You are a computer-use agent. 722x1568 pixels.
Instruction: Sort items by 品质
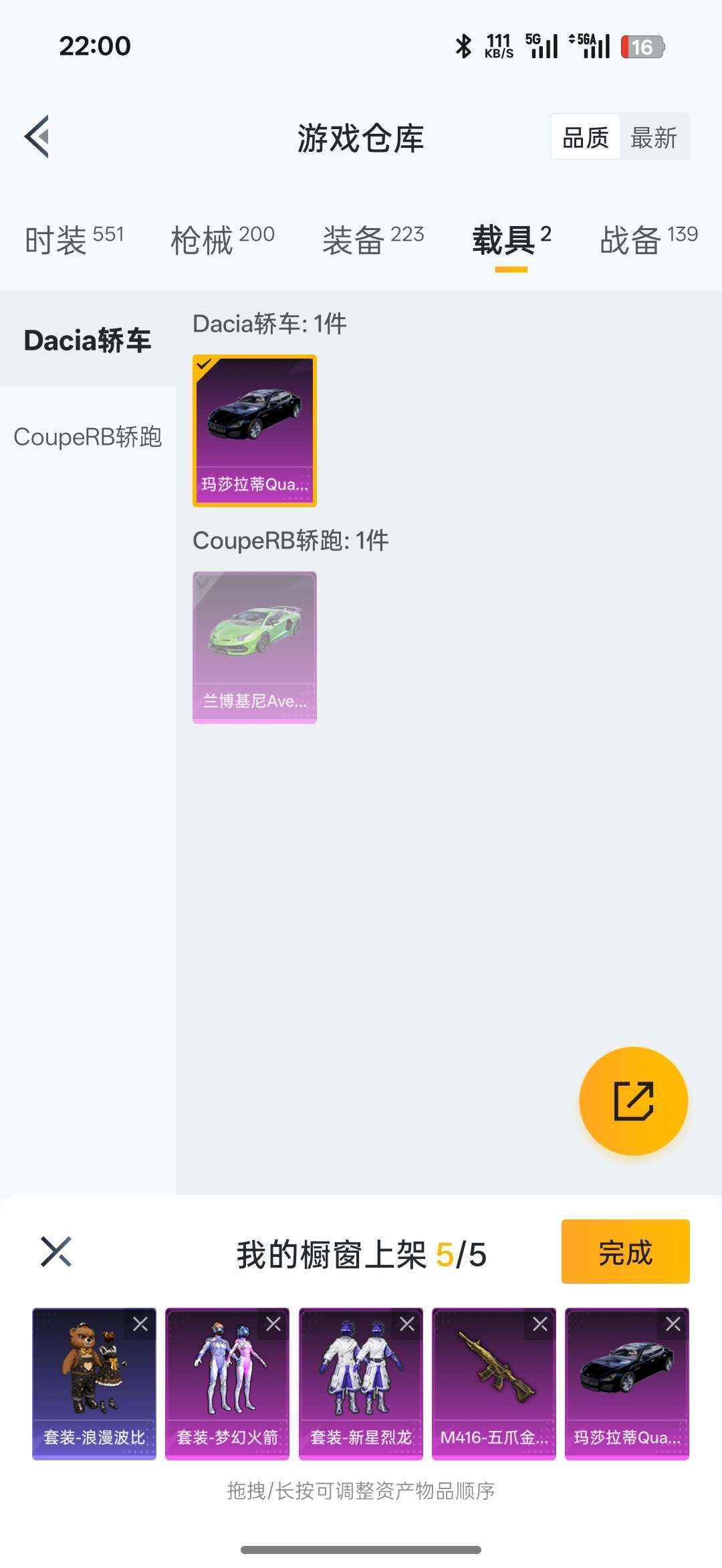585,138
